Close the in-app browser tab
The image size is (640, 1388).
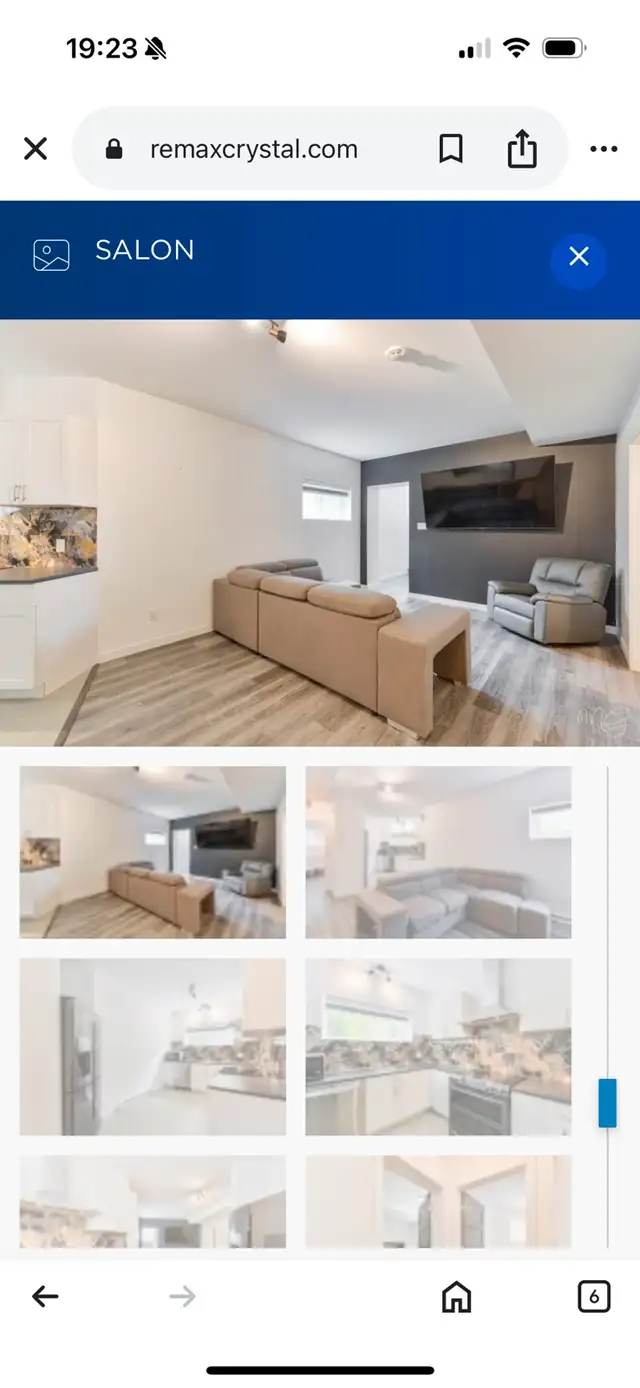[x=35, y=150]
